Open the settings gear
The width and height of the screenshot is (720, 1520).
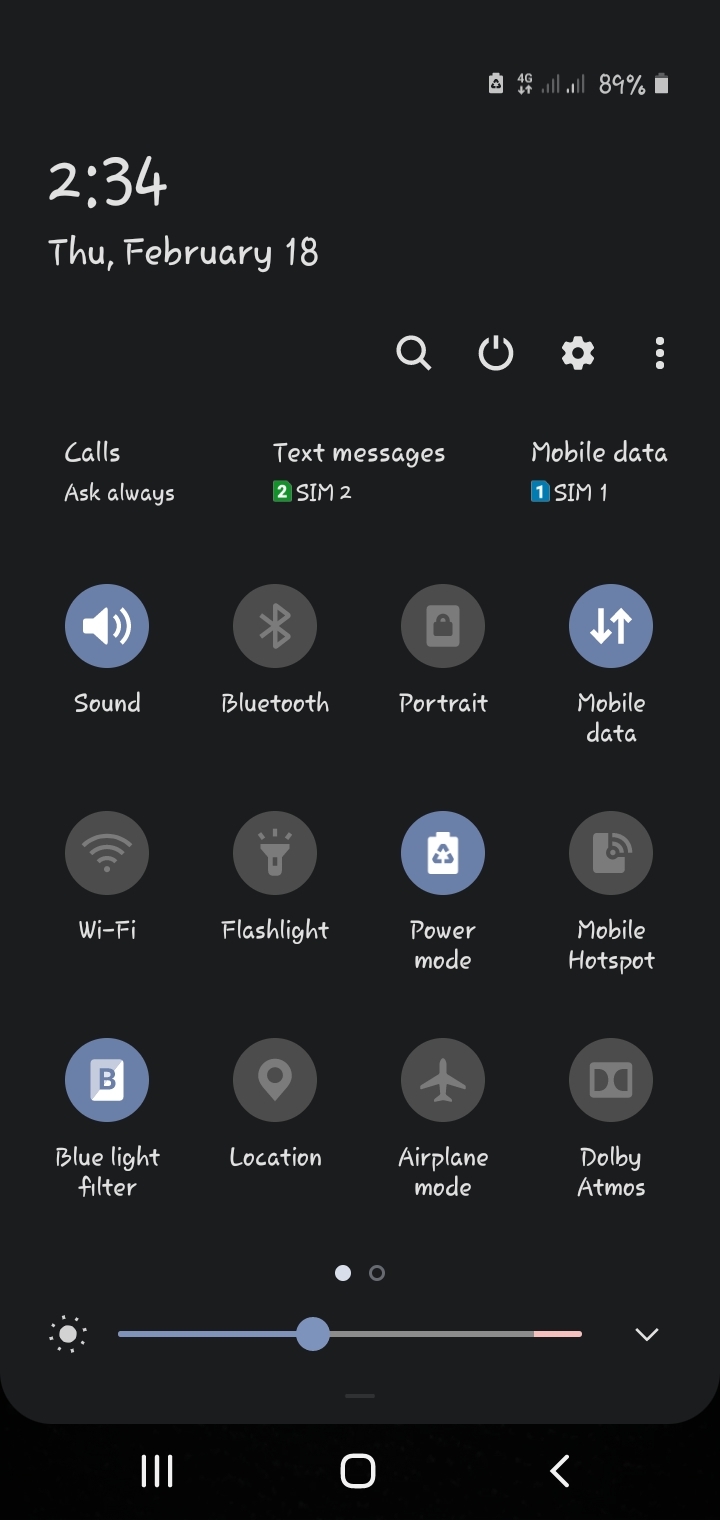pyautogui.click(x=578, y=353)
